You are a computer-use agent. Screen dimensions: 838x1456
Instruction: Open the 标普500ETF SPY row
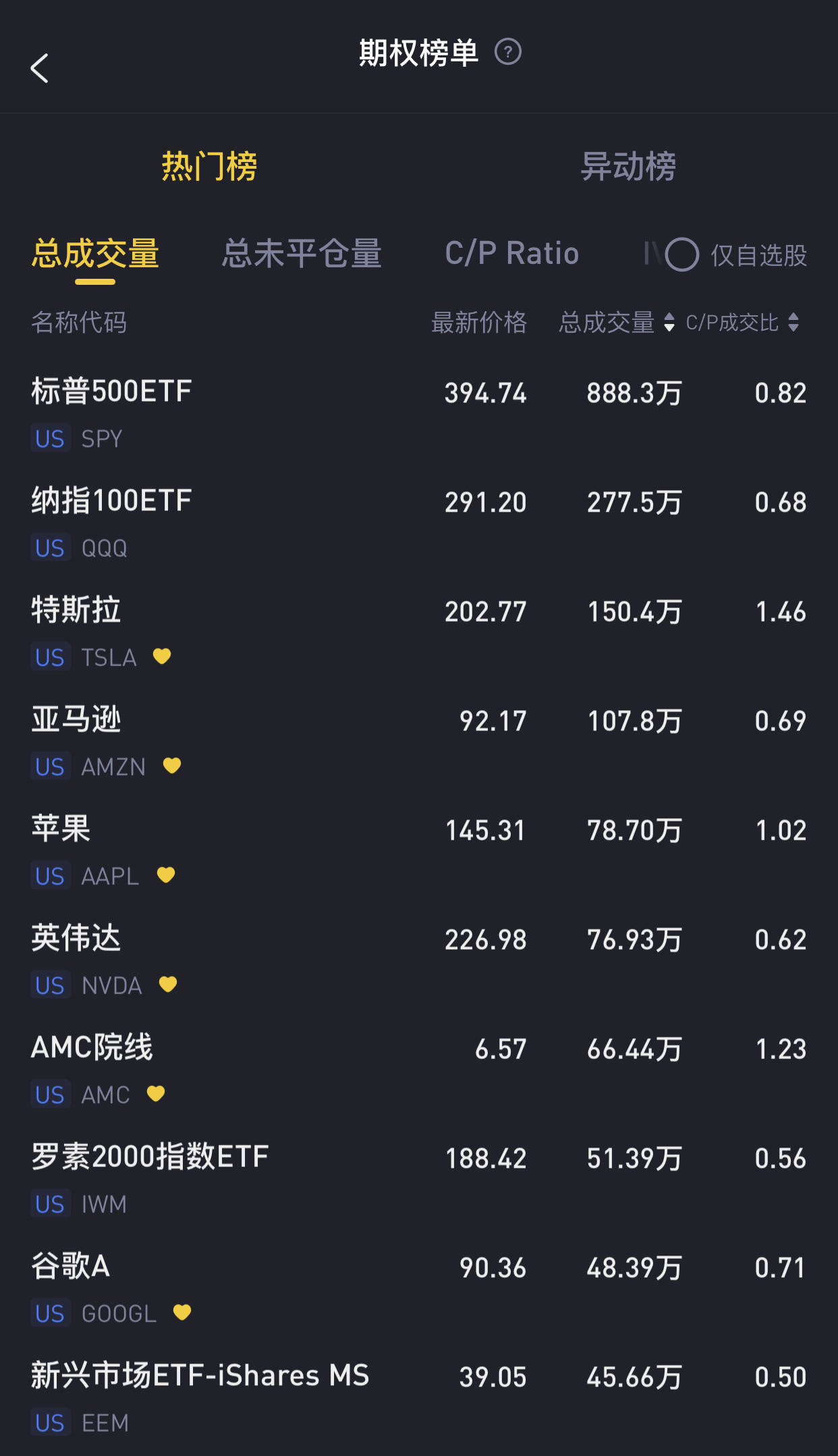[419, 414]
